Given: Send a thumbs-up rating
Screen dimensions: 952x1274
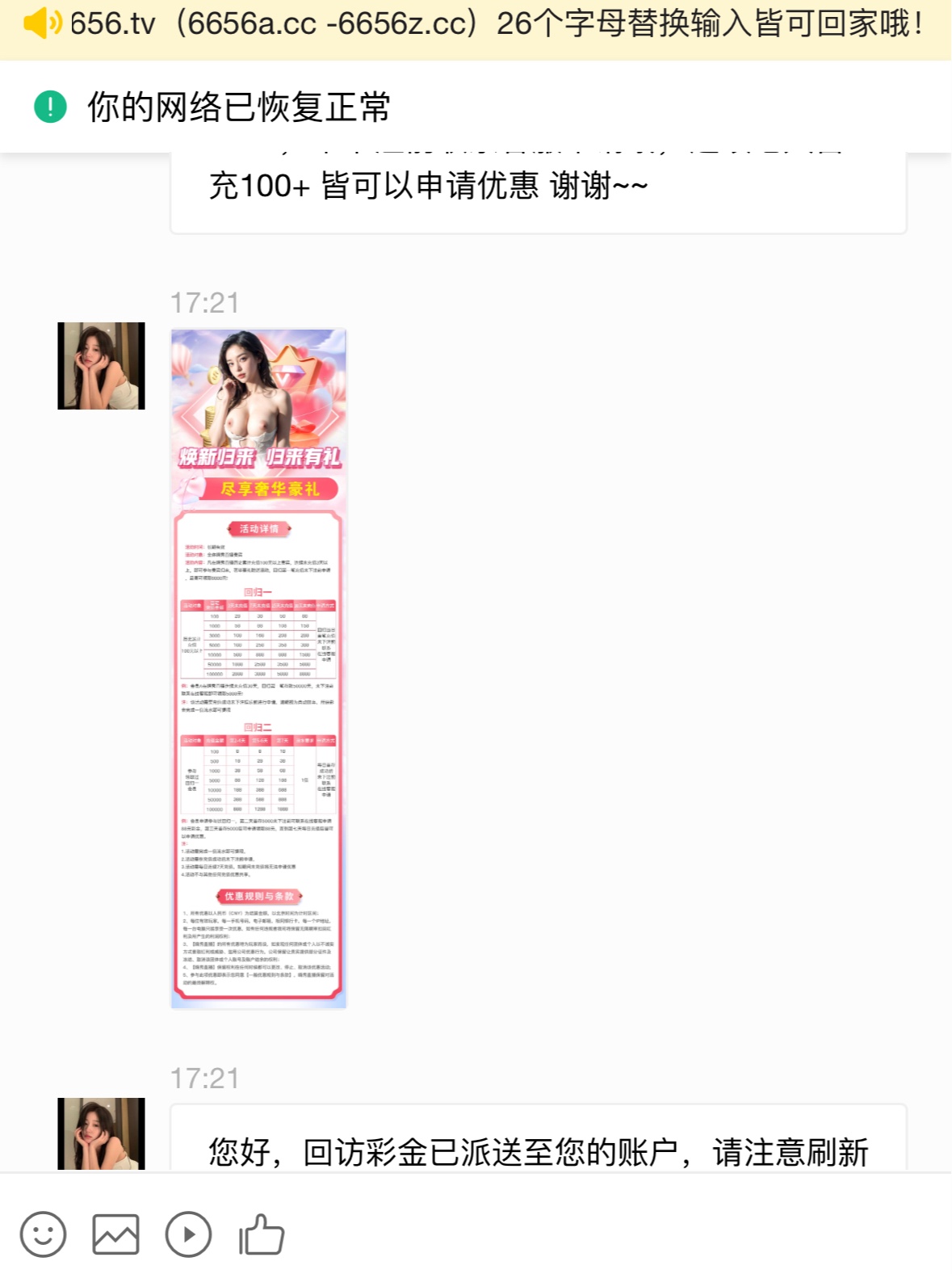Looking at the screenshot, I should (262, 1234).
